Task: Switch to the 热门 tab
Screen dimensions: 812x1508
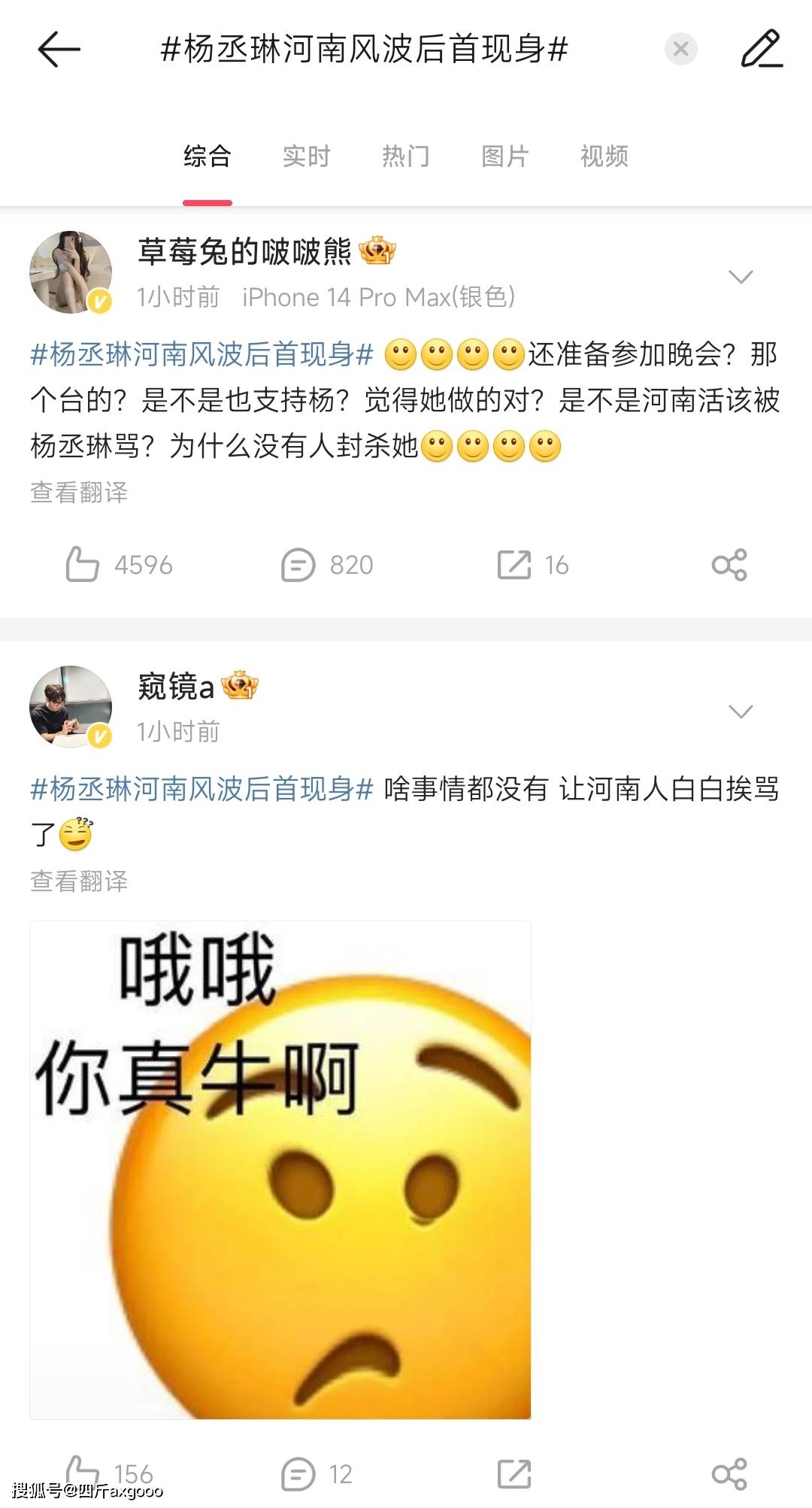Action: tap(406, 156)
